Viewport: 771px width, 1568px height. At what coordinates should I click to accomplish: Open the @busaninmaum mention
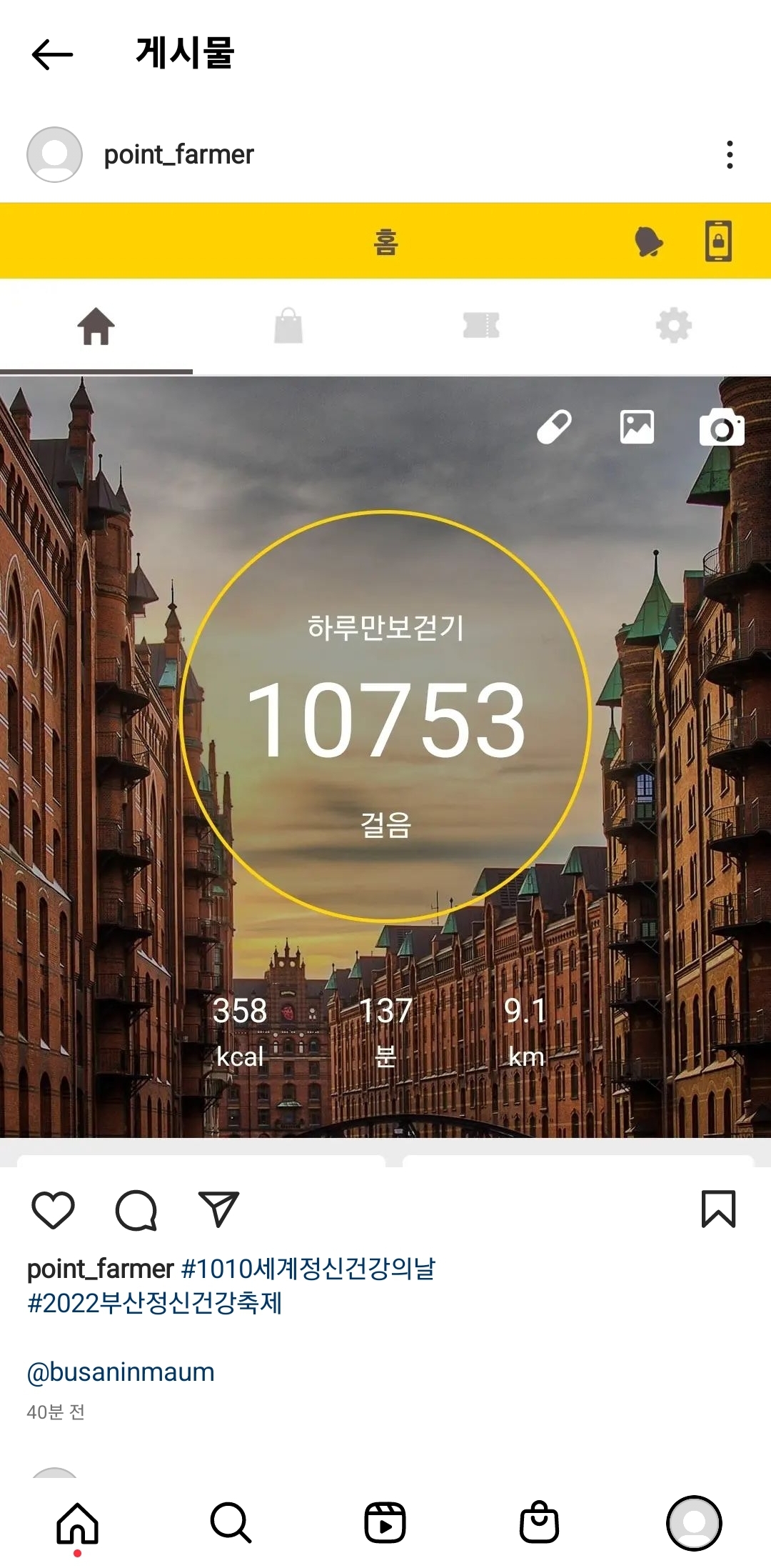tap(121, 1372)
